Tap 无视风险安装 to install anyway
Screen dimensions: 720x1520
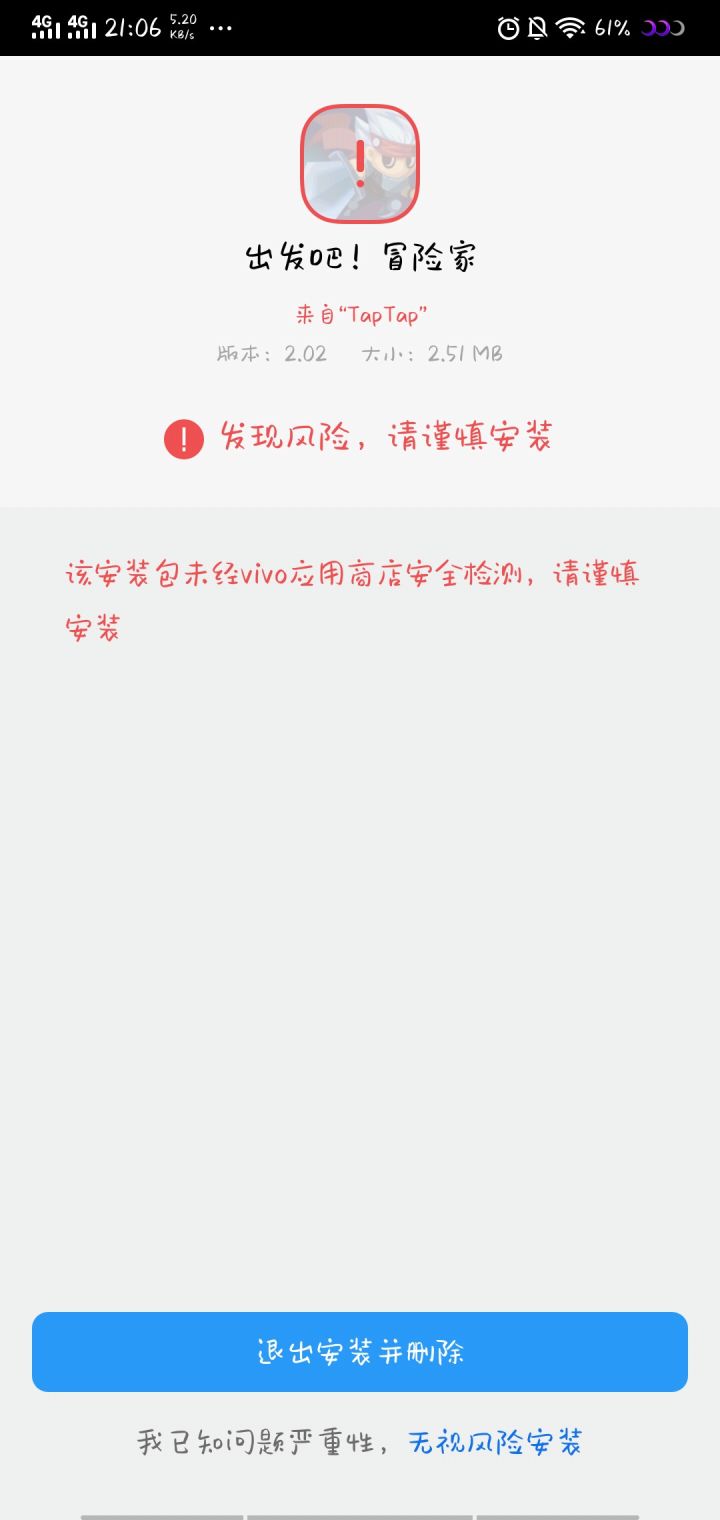pyautogui.click(x=497, y=1441)
